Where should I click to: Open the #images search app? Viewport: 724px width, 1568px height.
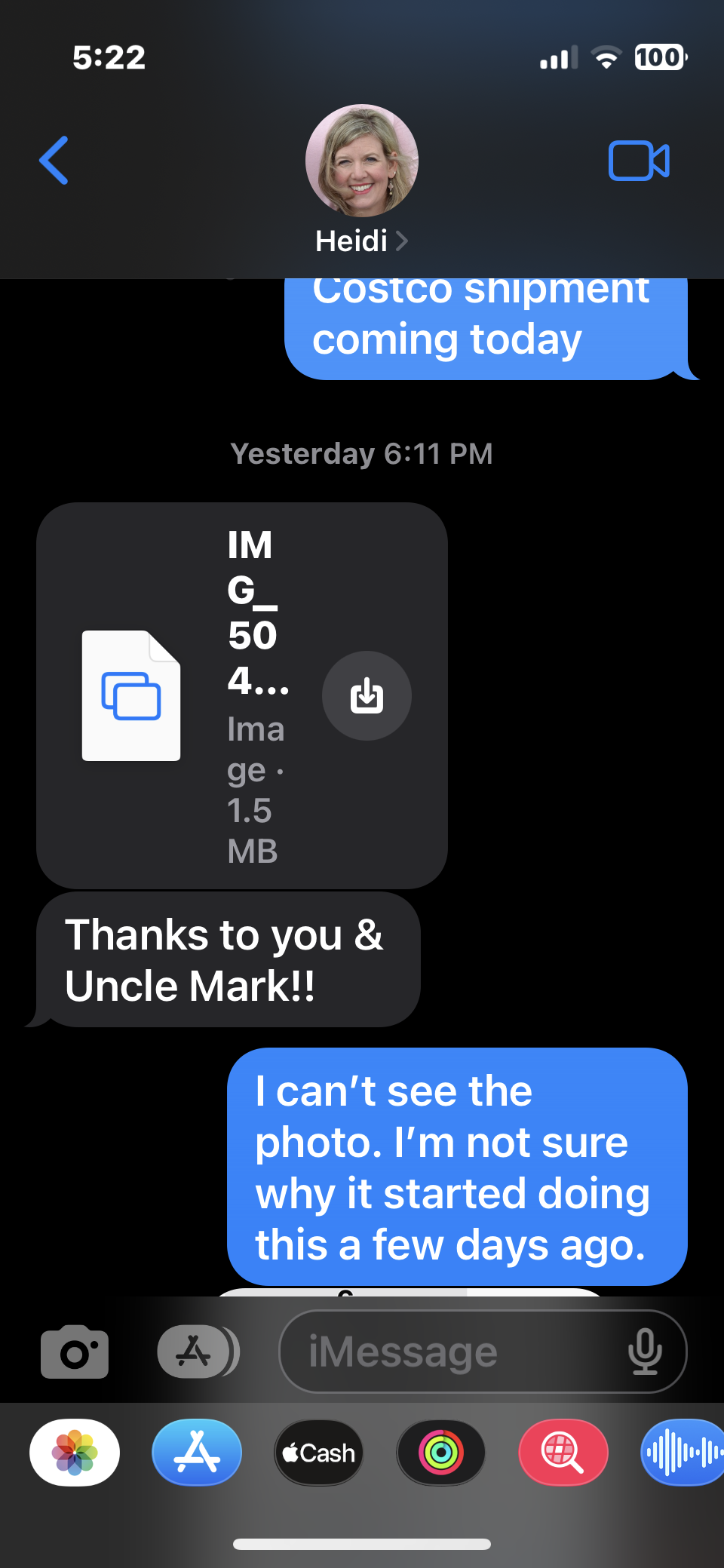pos(563,1453)
